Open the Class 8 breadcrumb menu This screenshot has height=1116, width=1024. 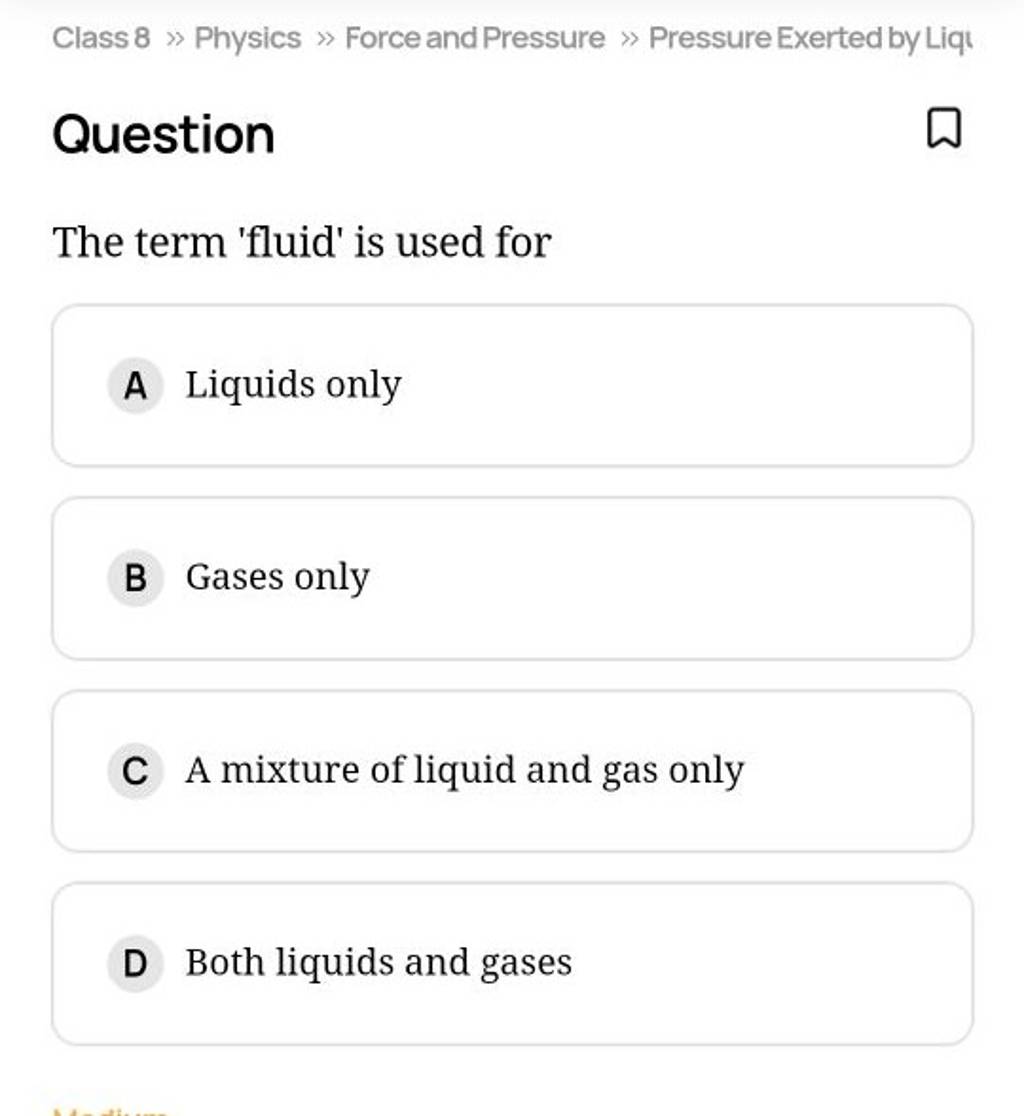click(x=102, y=38)
